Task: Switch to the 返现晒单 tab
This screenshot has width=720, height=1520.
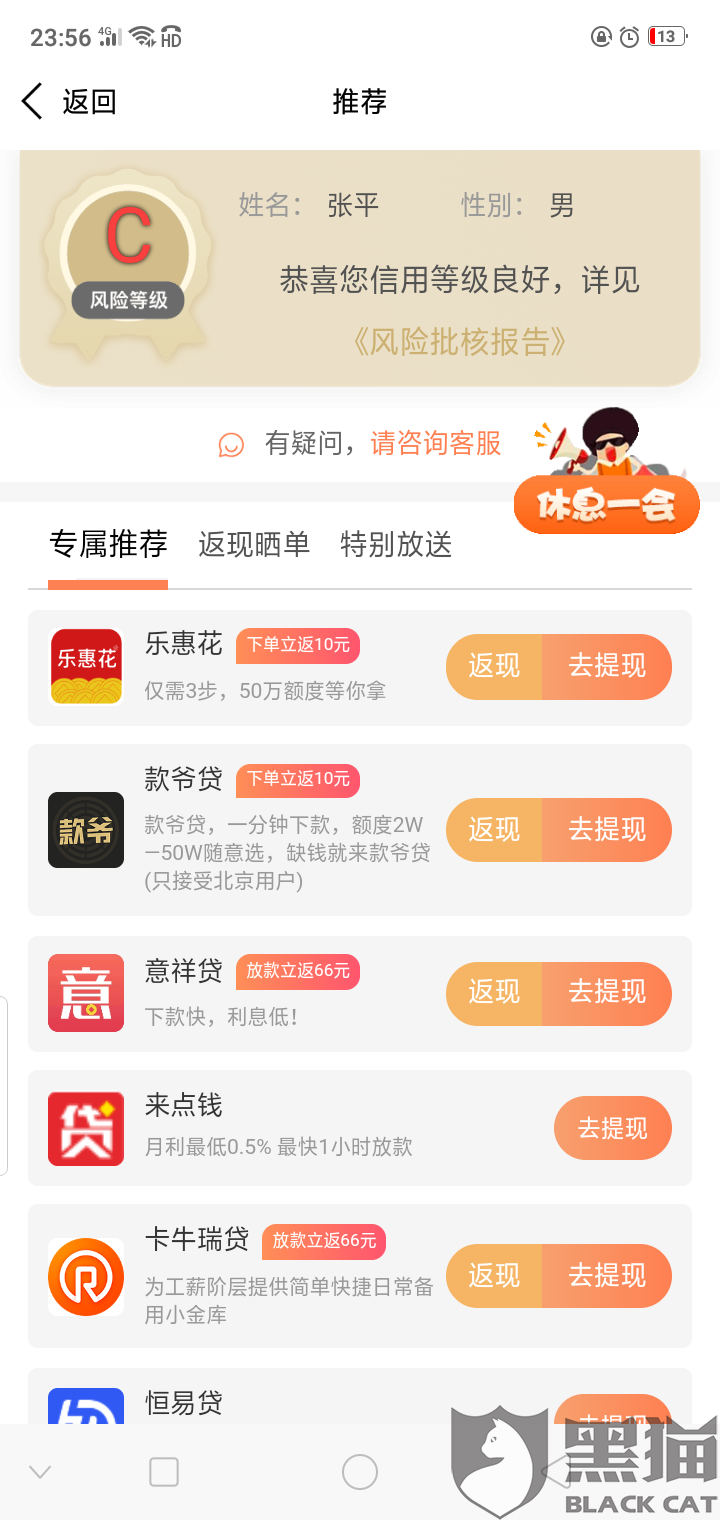Action: coord(254,545)
